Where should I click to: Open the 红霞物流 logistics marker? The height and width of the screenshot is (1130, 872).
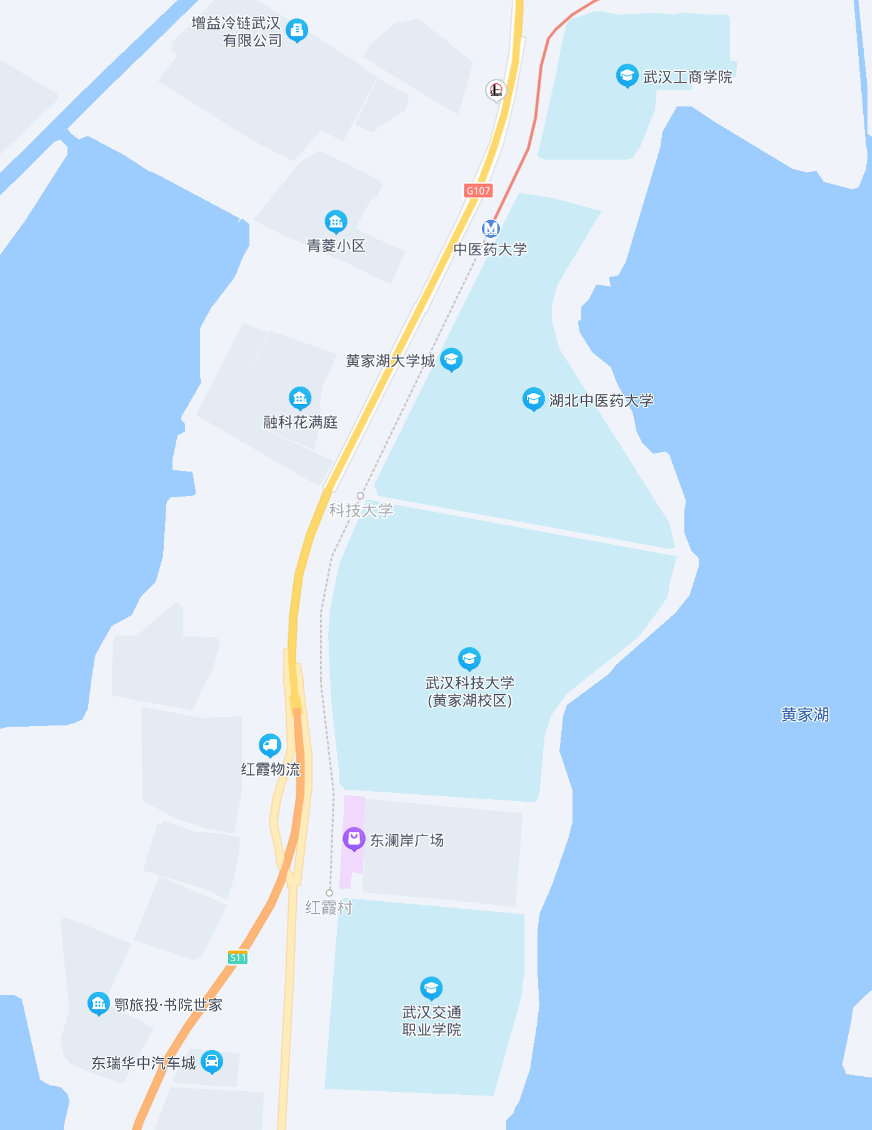(270, 745)
